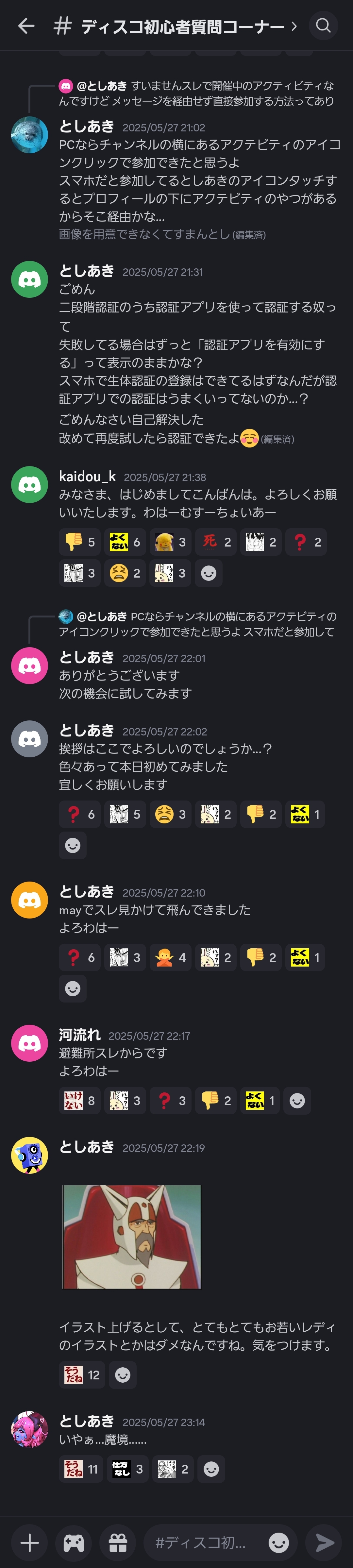The image size is (353, 1568).
Task: View kaidou_k's profile avatar
Action: pyautogui.click(x=29, y=484)
